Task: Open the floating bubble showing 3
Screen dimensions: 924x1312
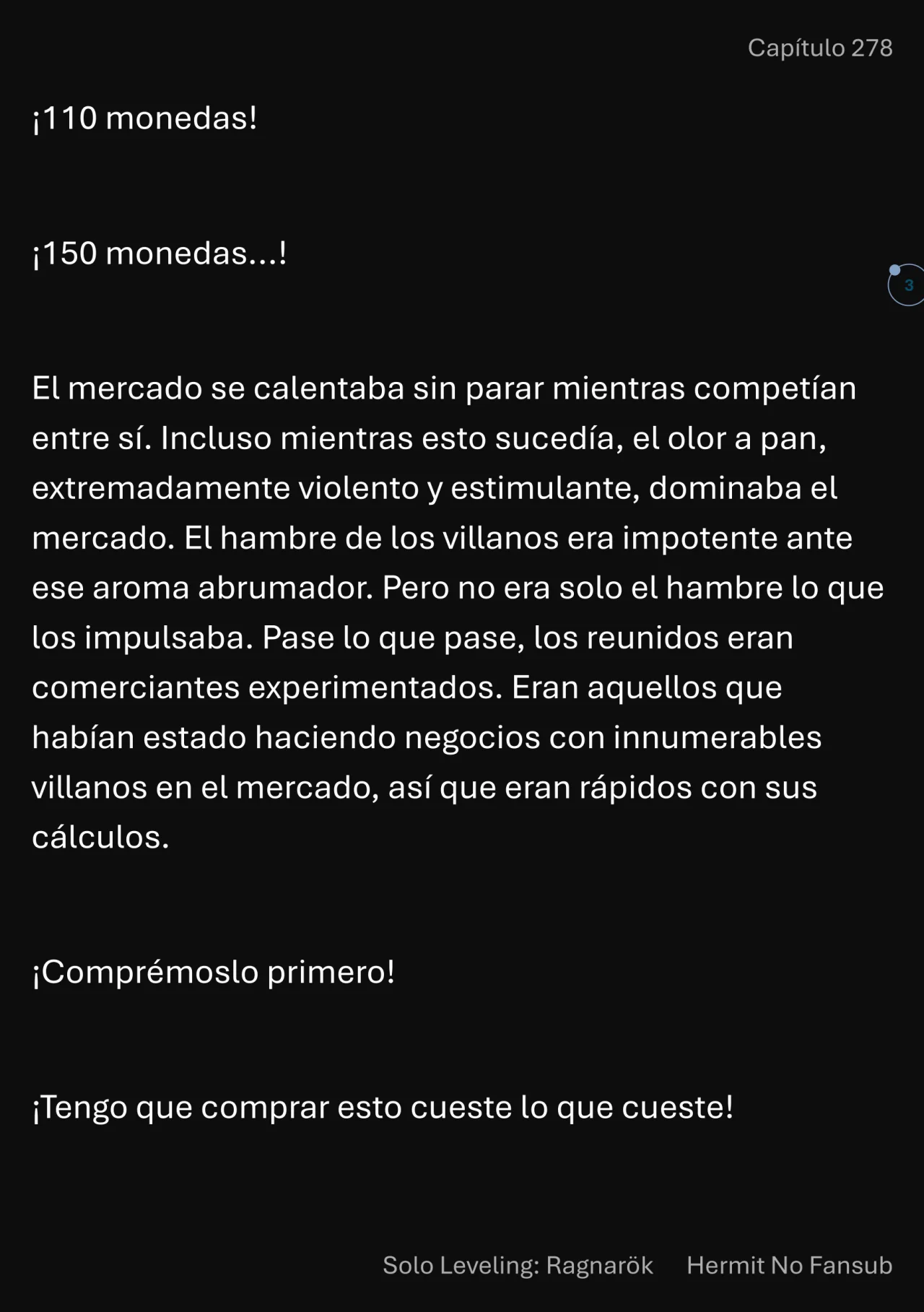Action: coord(907,285)
